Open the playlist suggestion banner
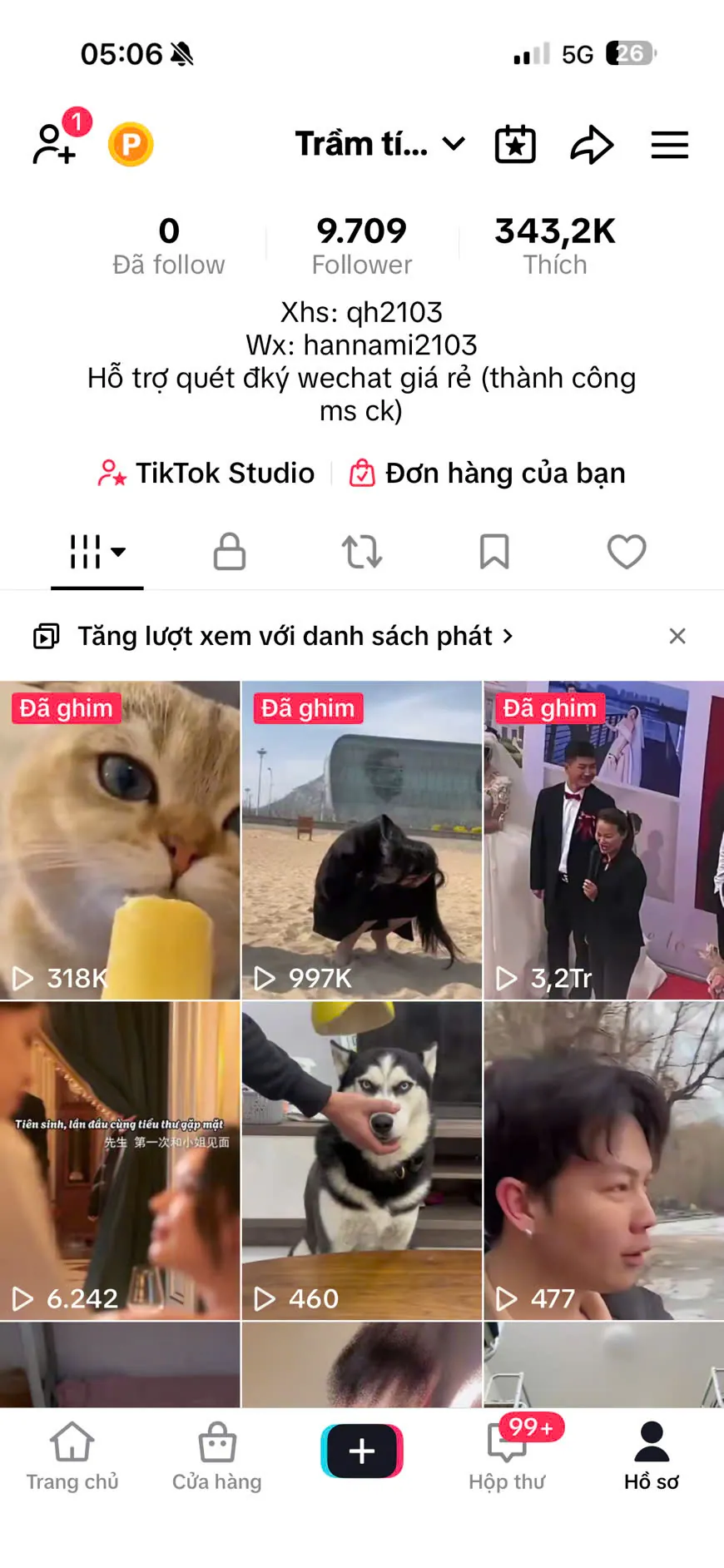 tap(285, 637)
